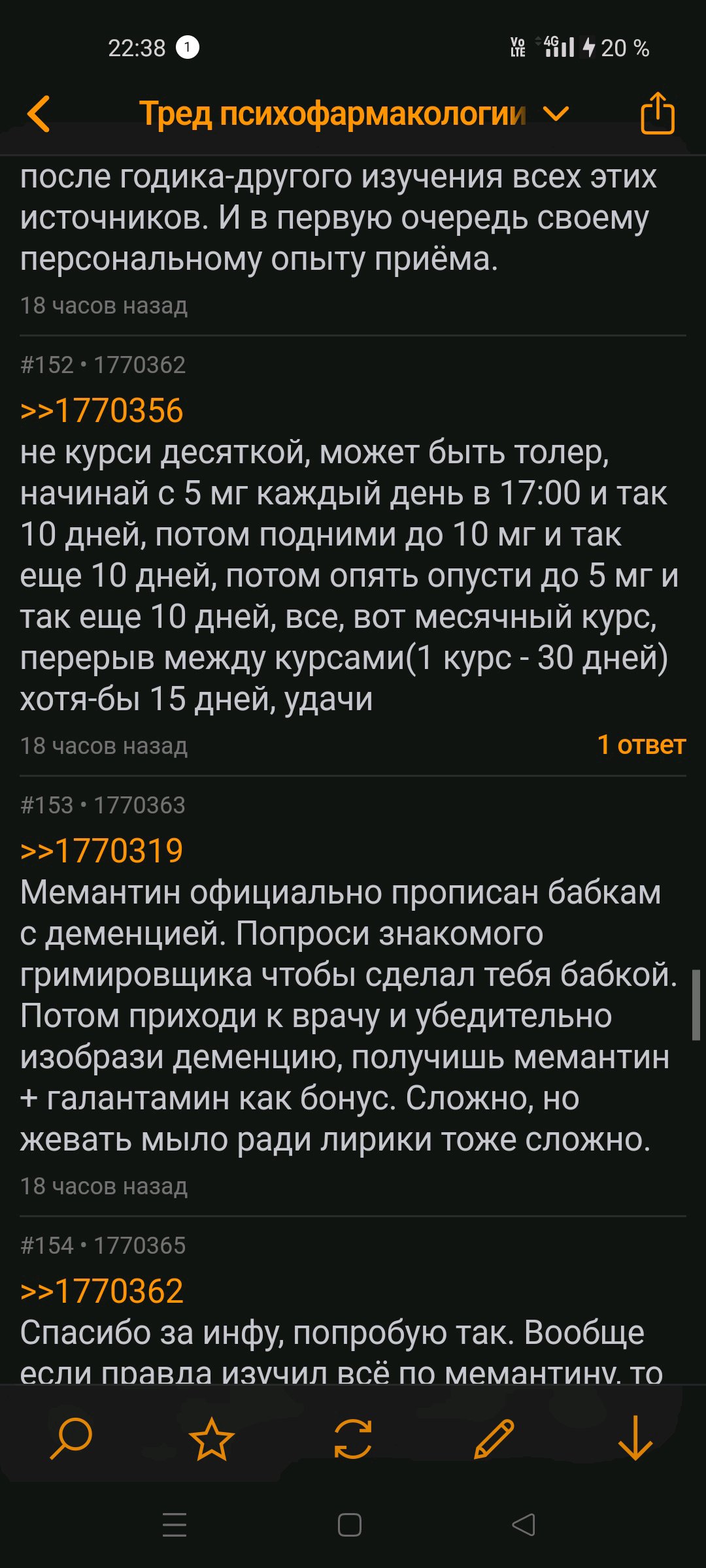
Task: Go to the system home screen
Action: [x=350, y=1525]
